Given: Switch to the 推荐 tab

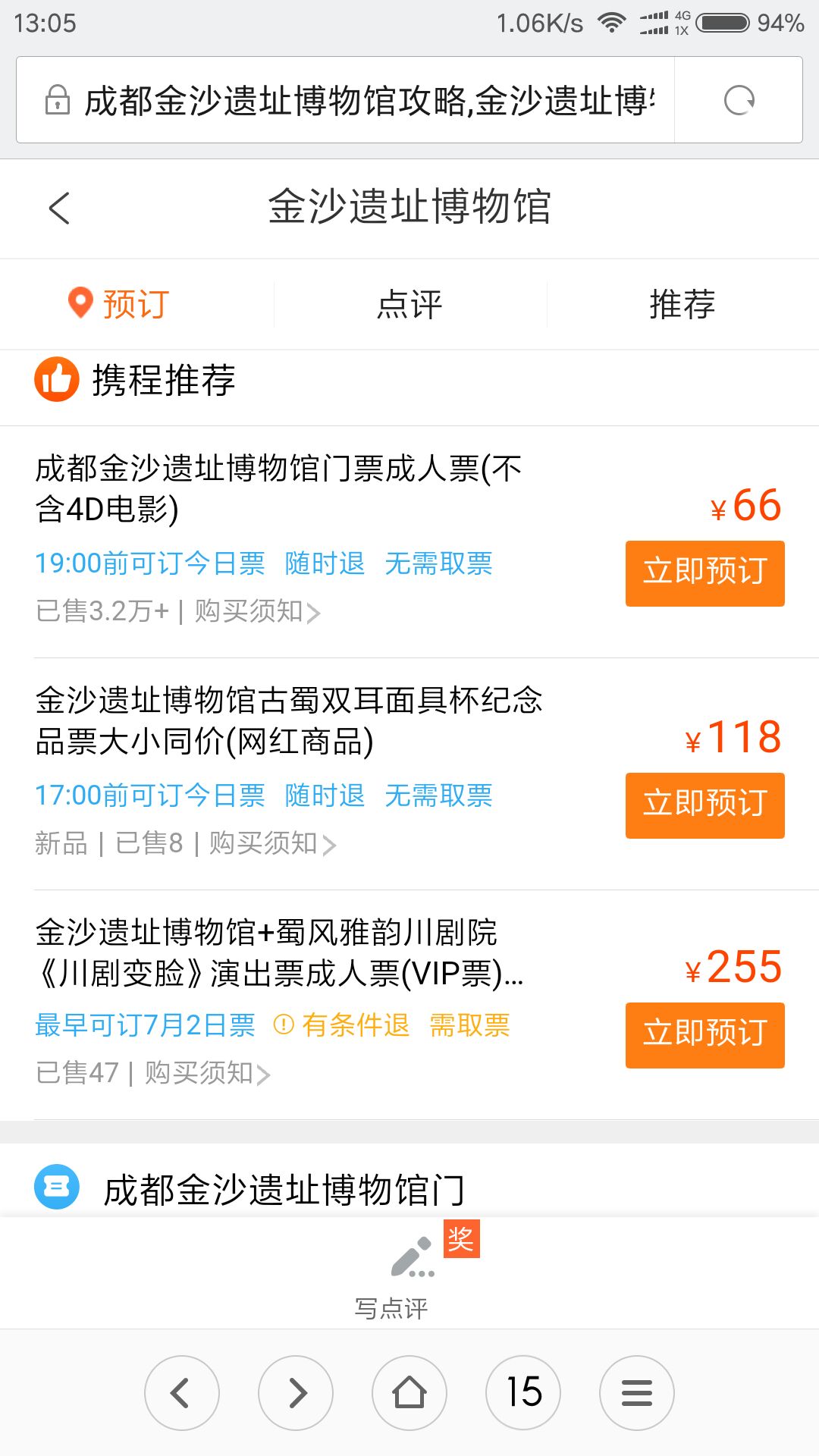Looking at the screenshot, I should pos(682,304).
